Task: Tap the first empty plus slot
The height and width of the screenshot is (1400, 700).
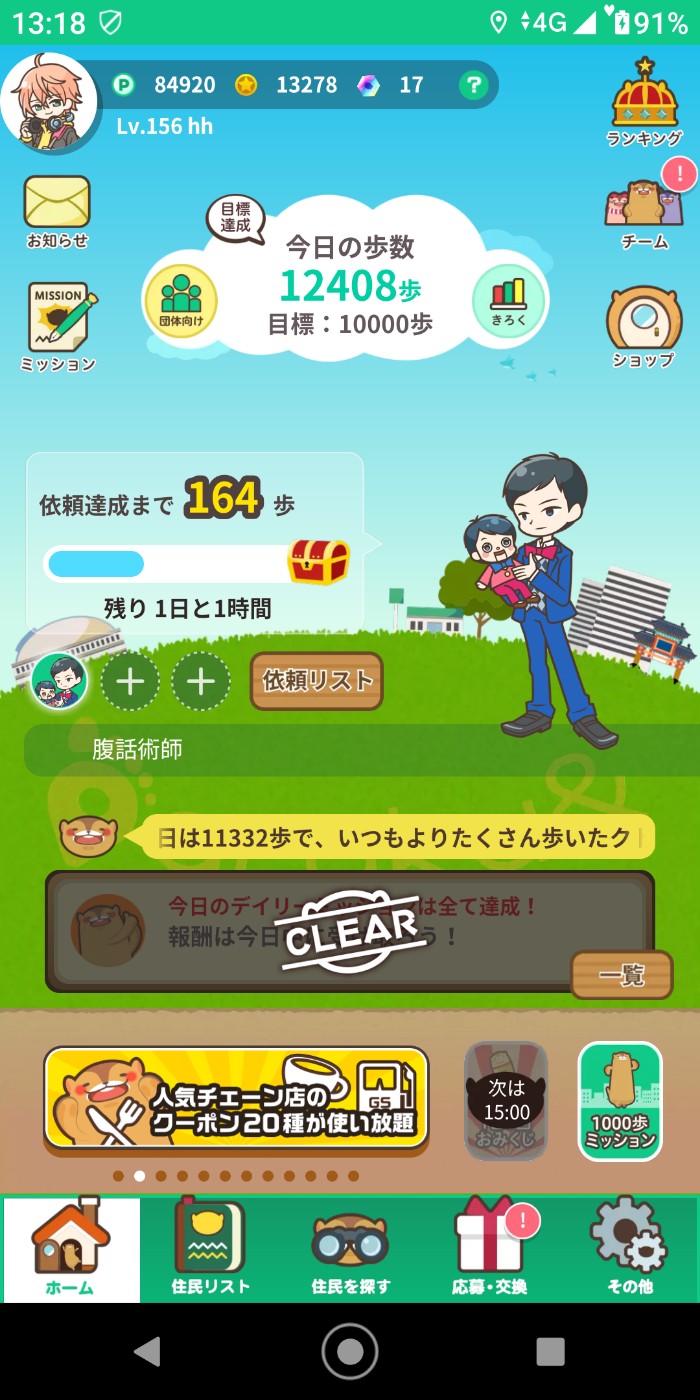Action: coord(131,682)
